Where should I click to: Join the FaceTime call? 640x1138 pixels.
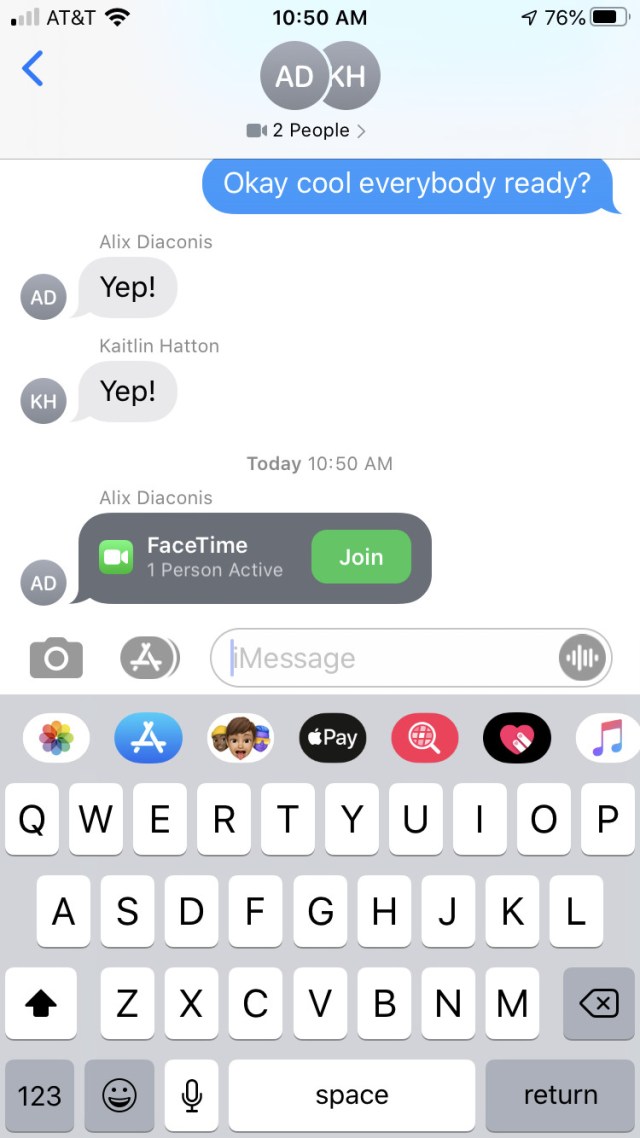(361, 557)
